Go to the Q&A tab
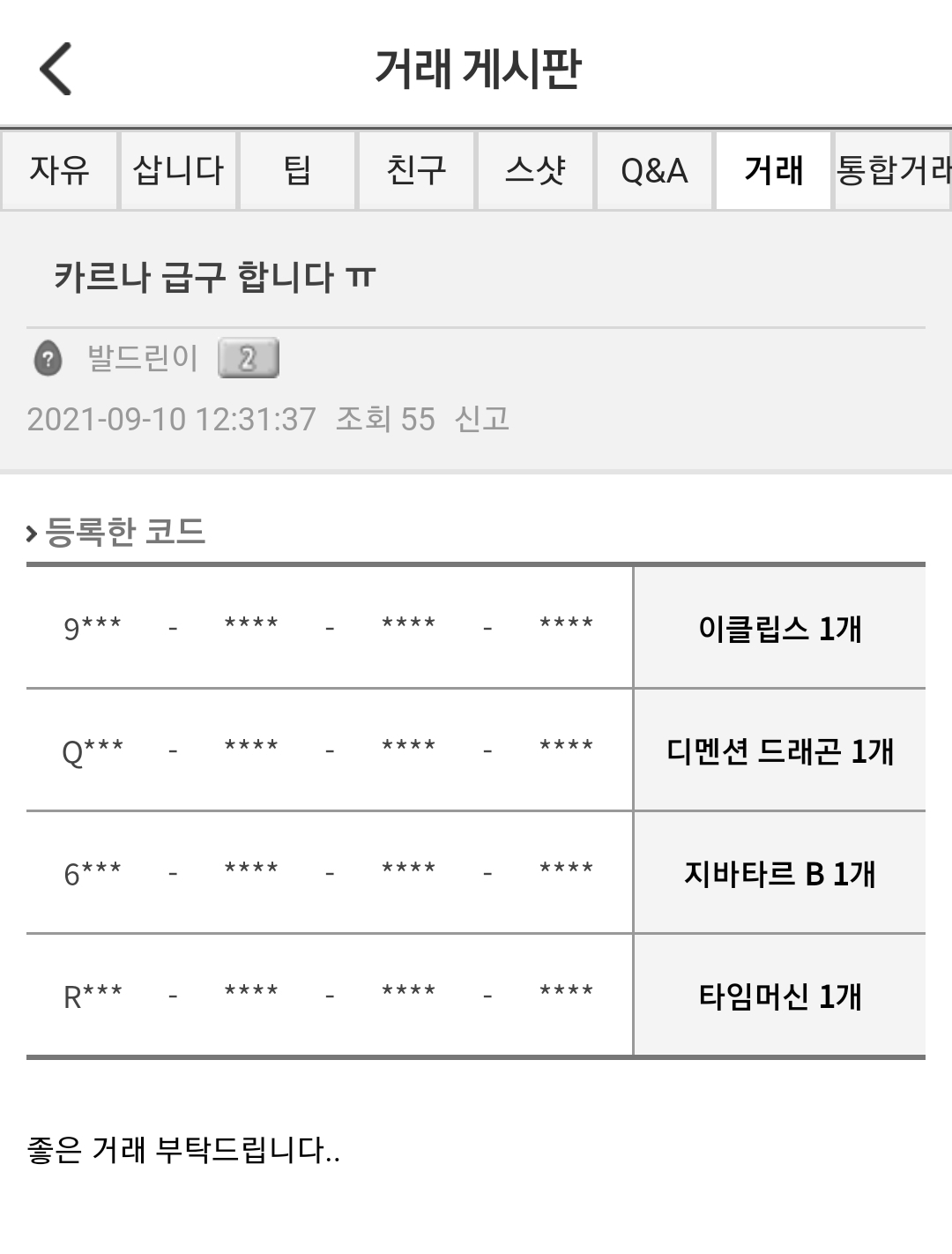Viewport: 952px width, 1254px height. [654, 170]
